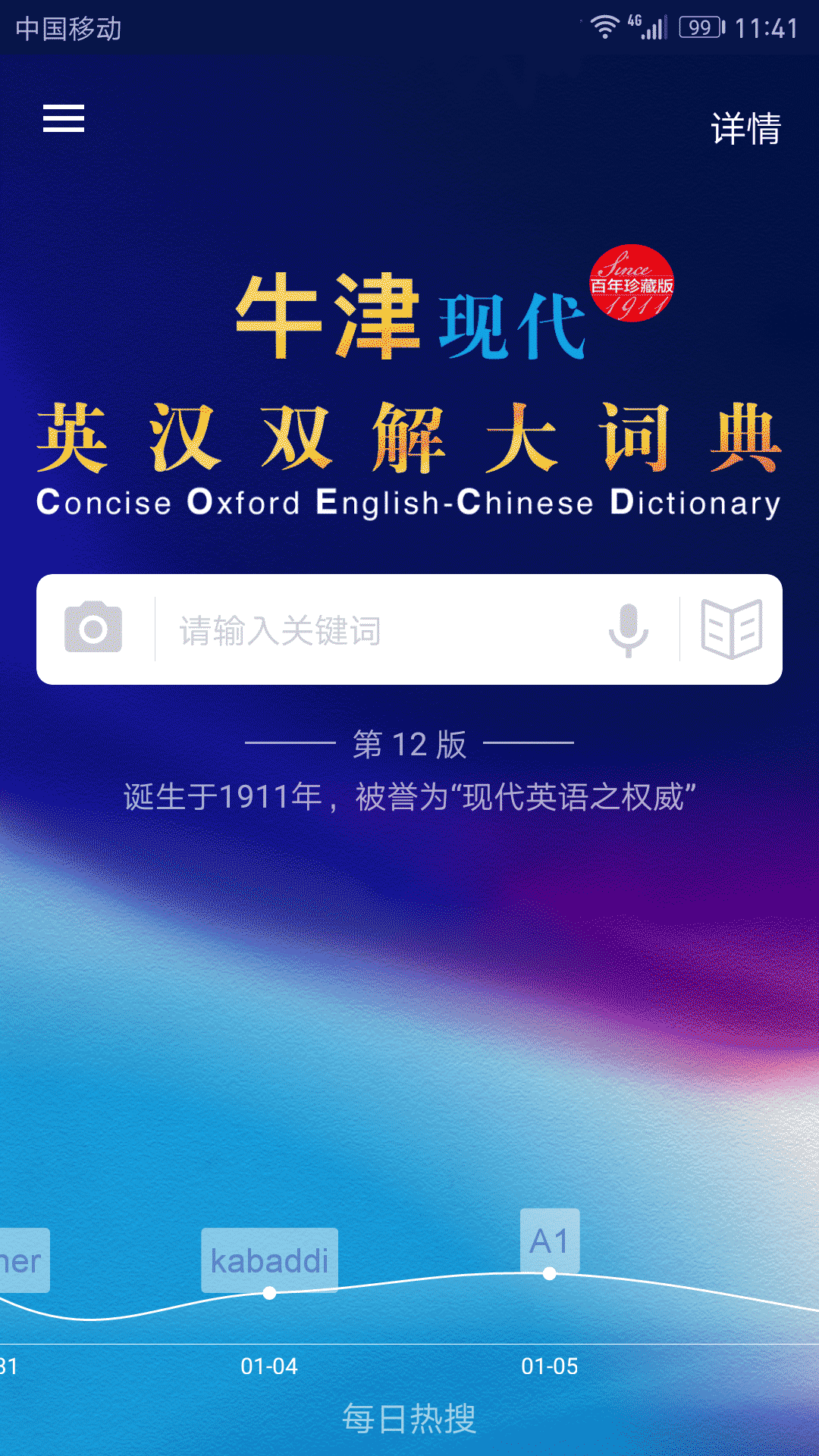Select the kabaddi hot search word
The width and height of the screenshot is (819, 1456).
[x=269, y=1261]
